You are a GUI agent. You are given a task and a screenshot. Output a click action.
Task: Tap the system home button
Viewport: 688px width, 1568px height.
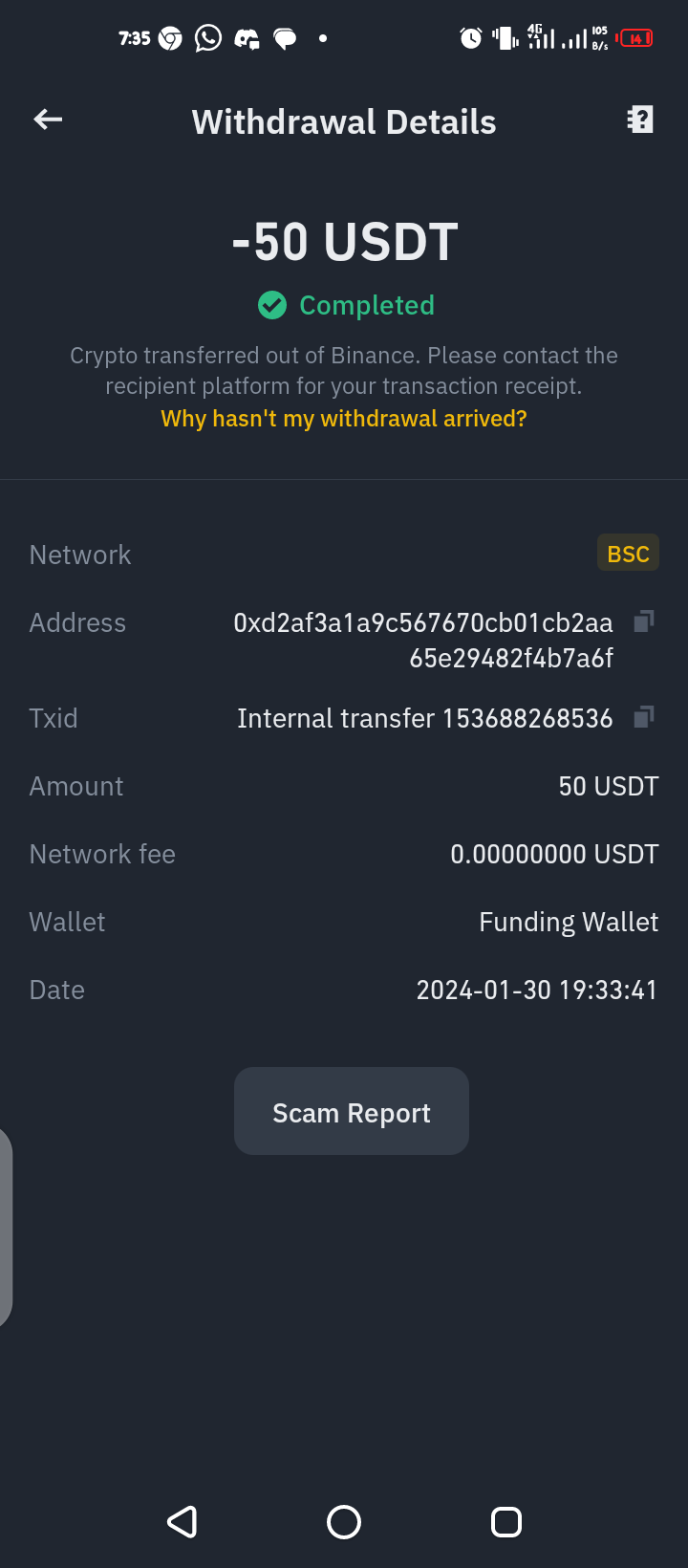(x=344, y=1522)
